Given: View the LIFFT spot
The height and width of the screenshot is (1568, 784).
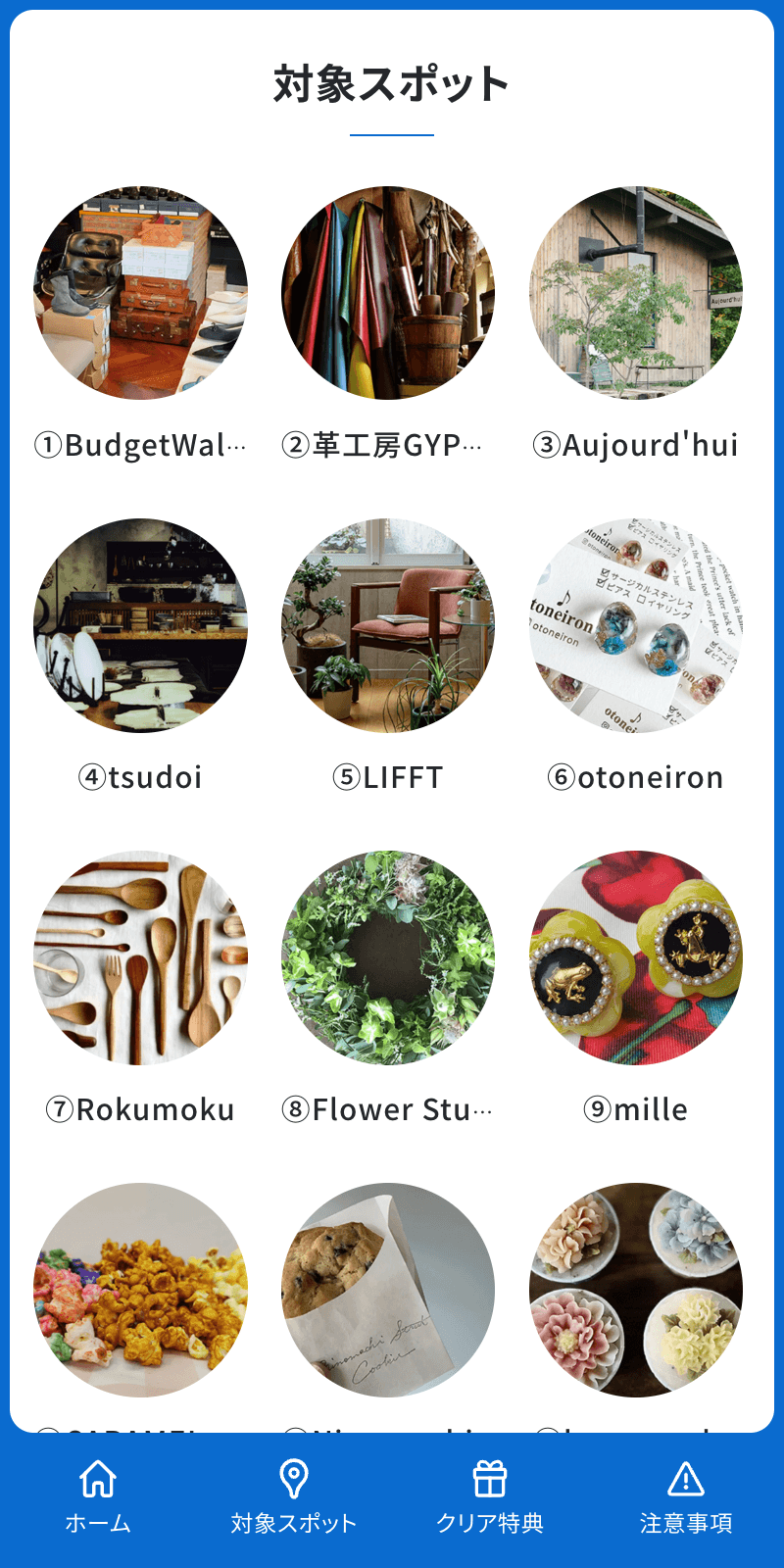Looking at the screenshot, I should pos(388,625).
